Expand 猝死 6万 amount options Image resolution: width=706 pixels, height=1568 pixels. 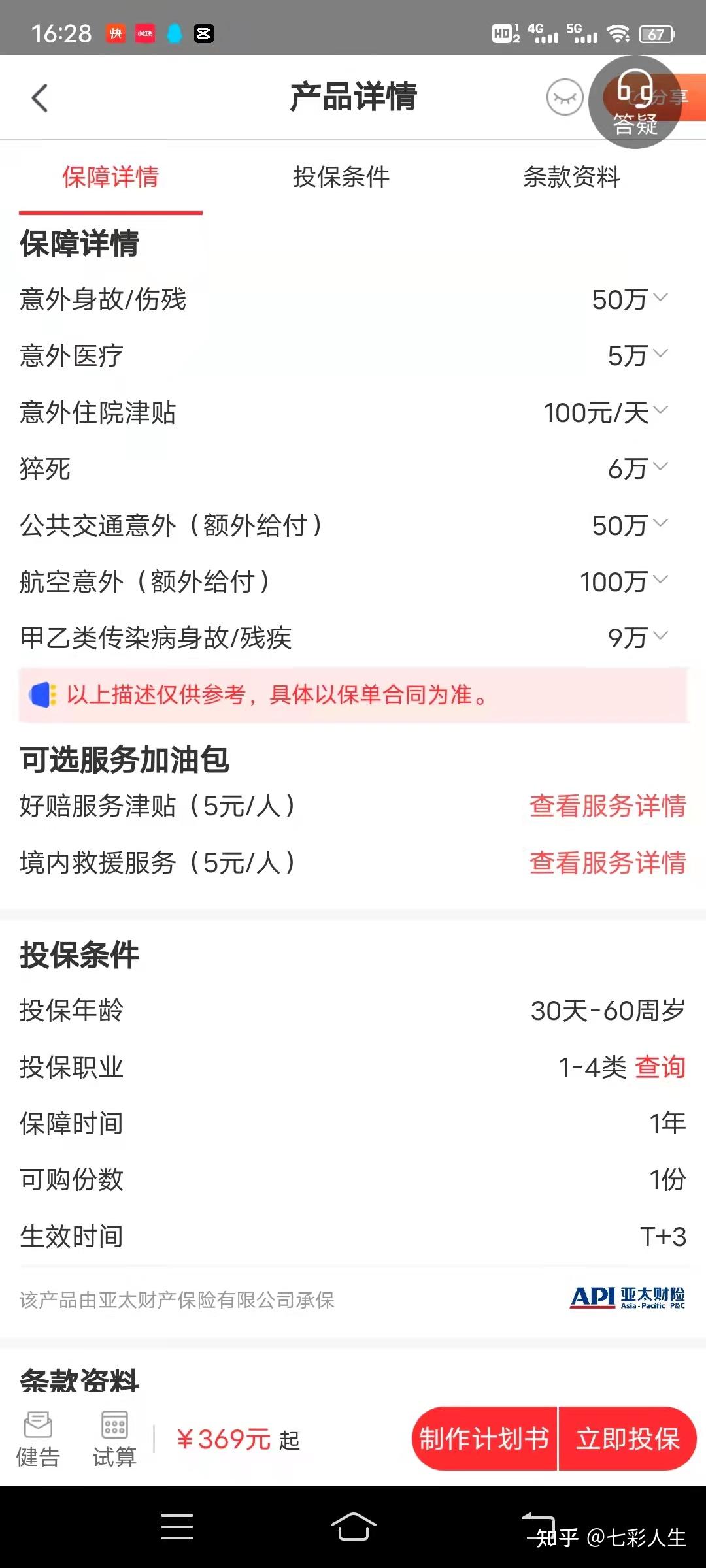638,468
